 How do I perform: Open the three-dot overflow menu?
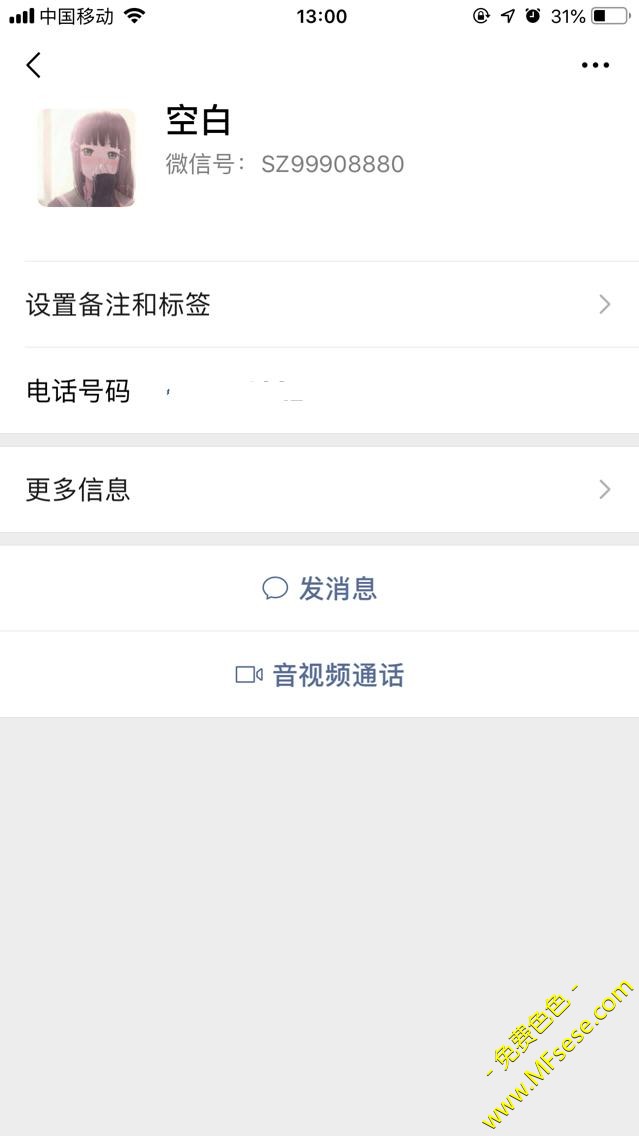point(595,65)
